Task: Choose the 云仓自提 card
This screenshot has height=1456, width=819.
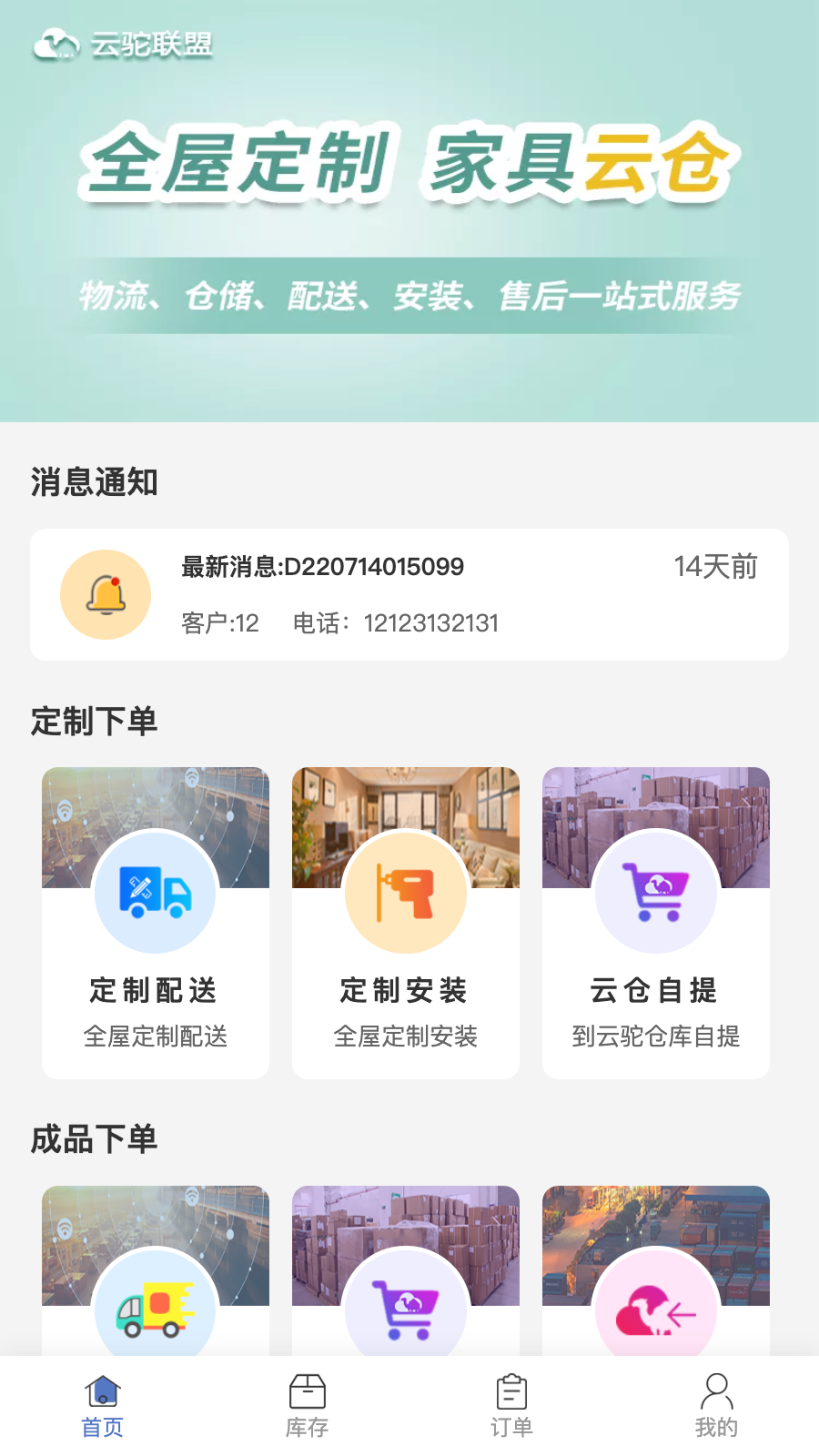Action: pos(656,923)
